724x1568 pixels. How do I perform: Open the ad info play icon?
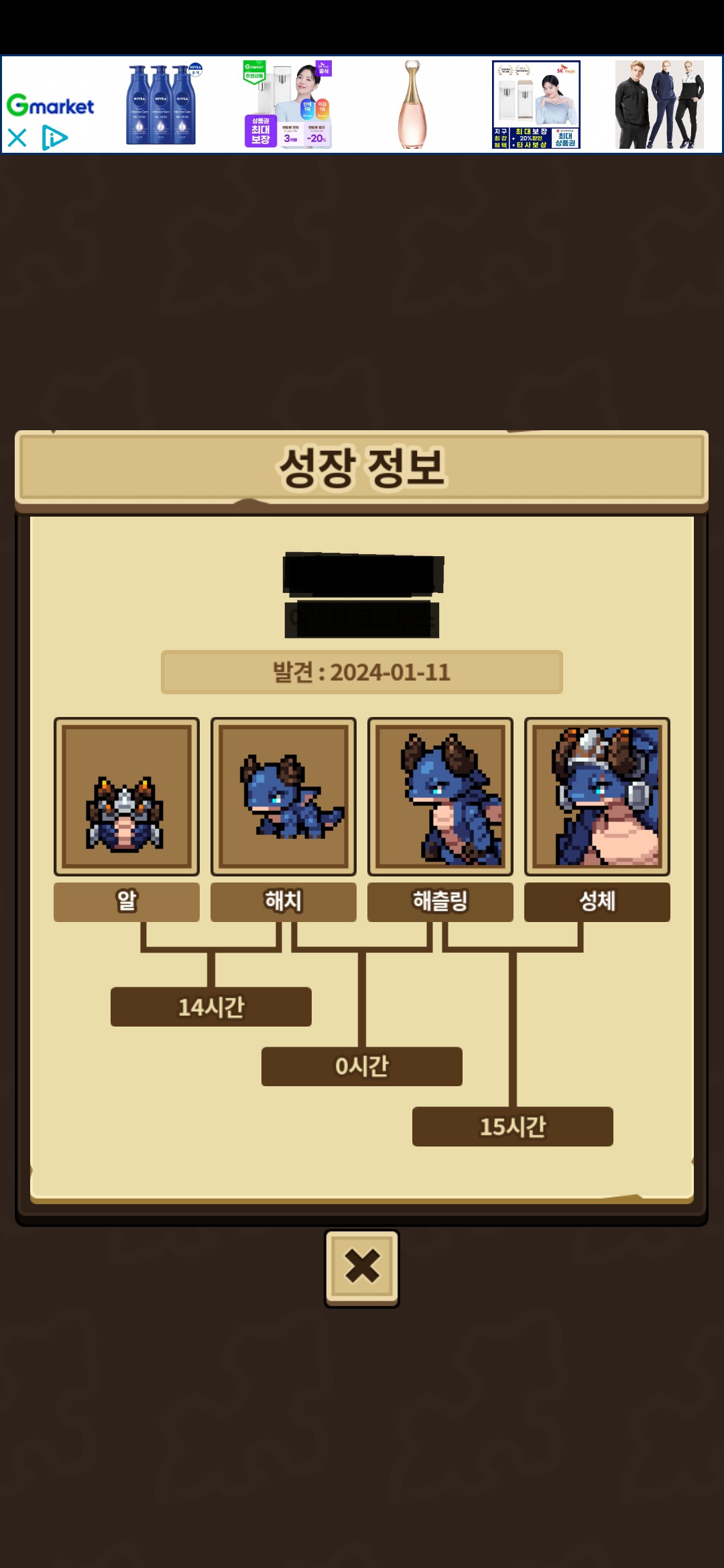tap(54, 138)
